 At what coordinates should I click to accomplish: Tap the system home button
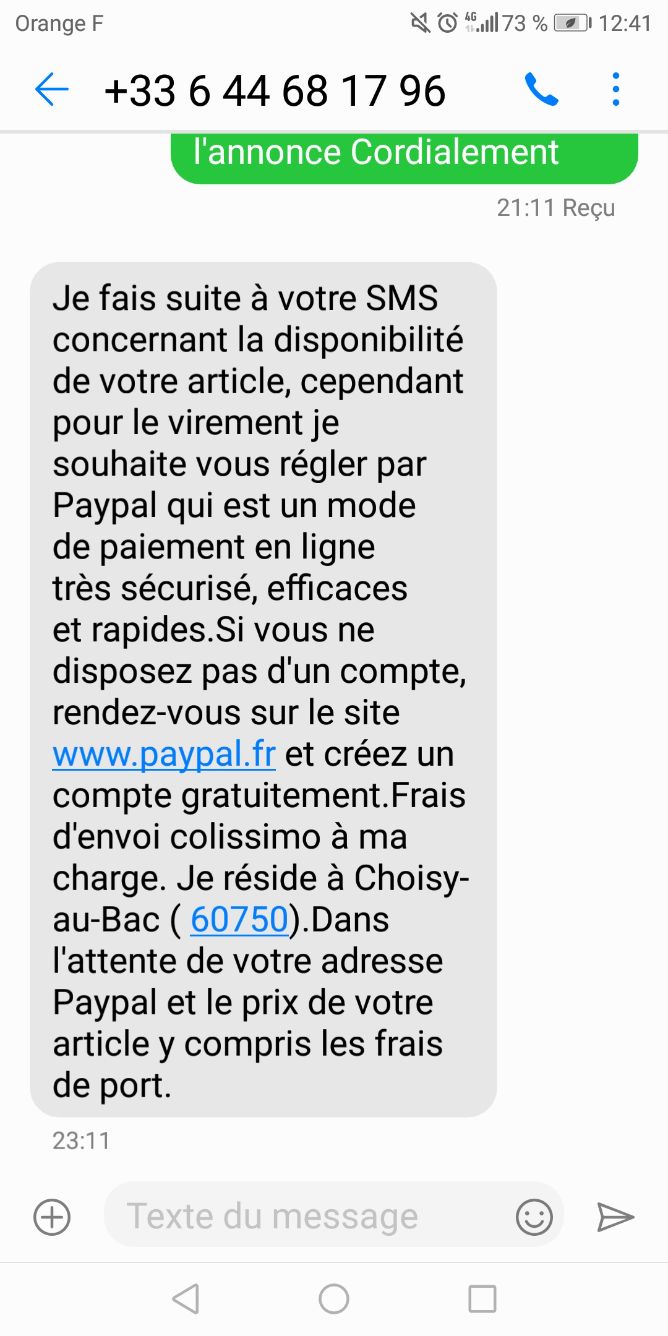click(x=333, y=1299)
